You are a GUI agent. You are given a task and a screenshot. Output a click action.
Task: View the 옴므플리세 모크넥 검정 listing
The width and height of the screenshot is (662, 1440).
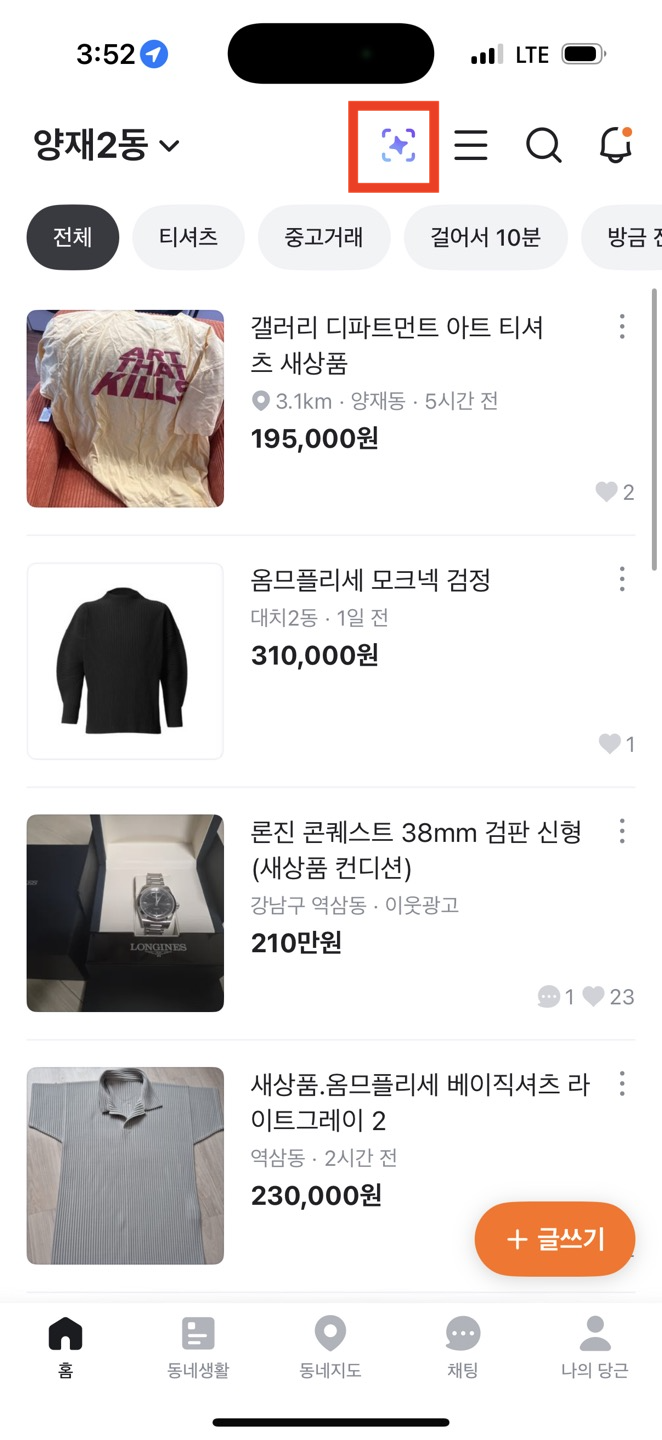370,580
